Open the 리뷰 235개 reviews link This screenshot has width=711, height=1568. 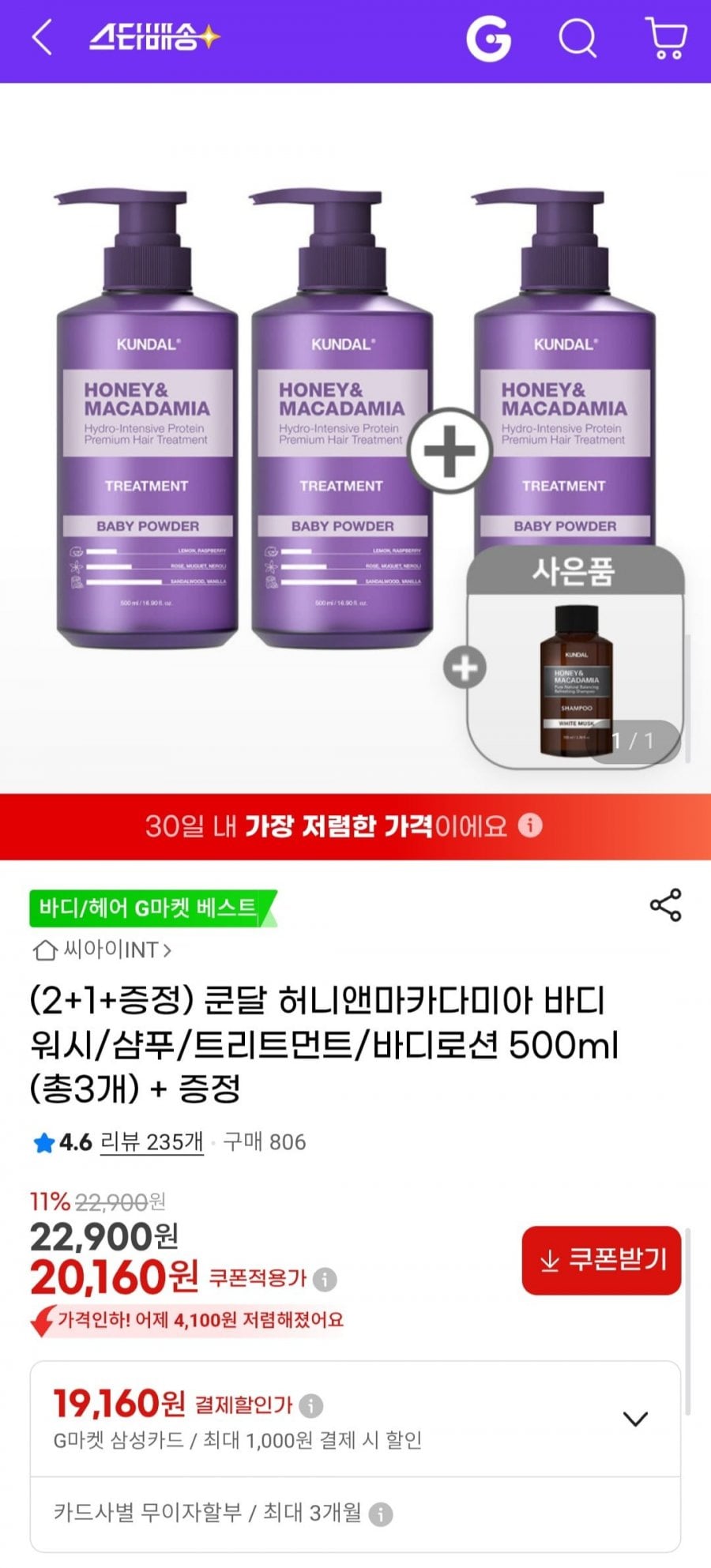click(152, 1142)
